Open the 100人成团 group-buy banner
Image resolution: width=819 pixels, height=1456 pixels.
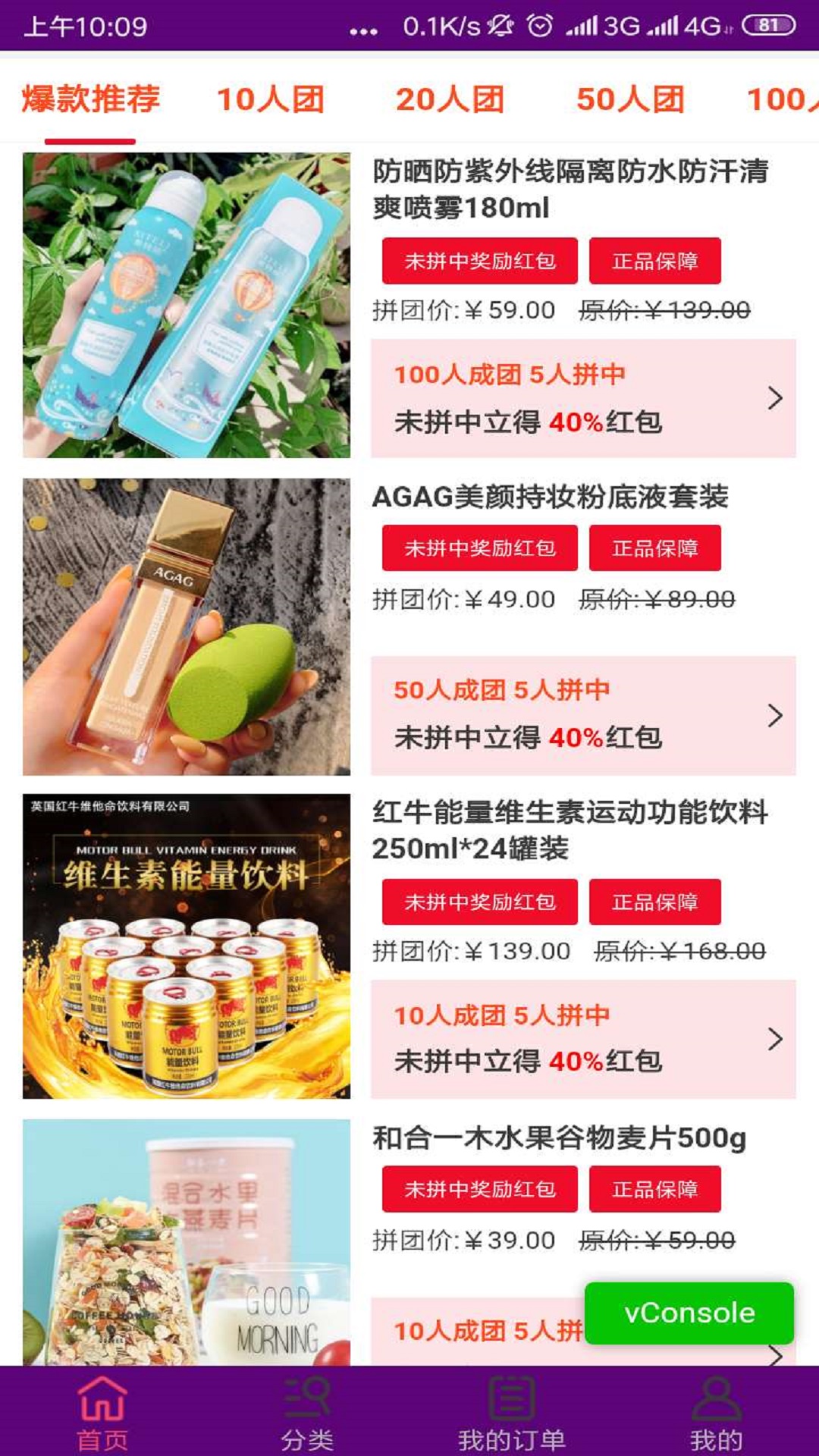(x=583, y=398)
